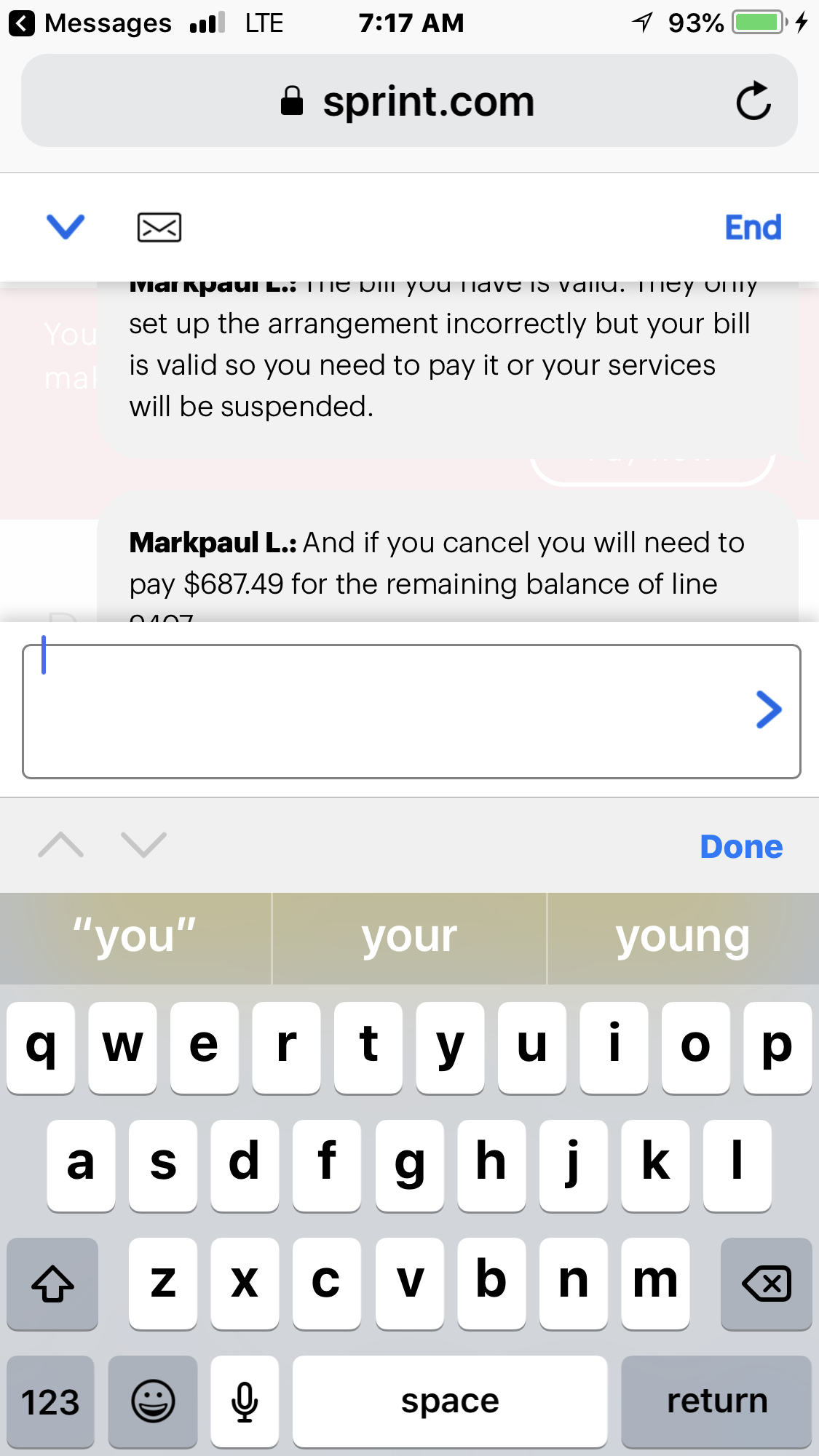Tap the down arrow in keyboard accessory bar

[143, 846]
